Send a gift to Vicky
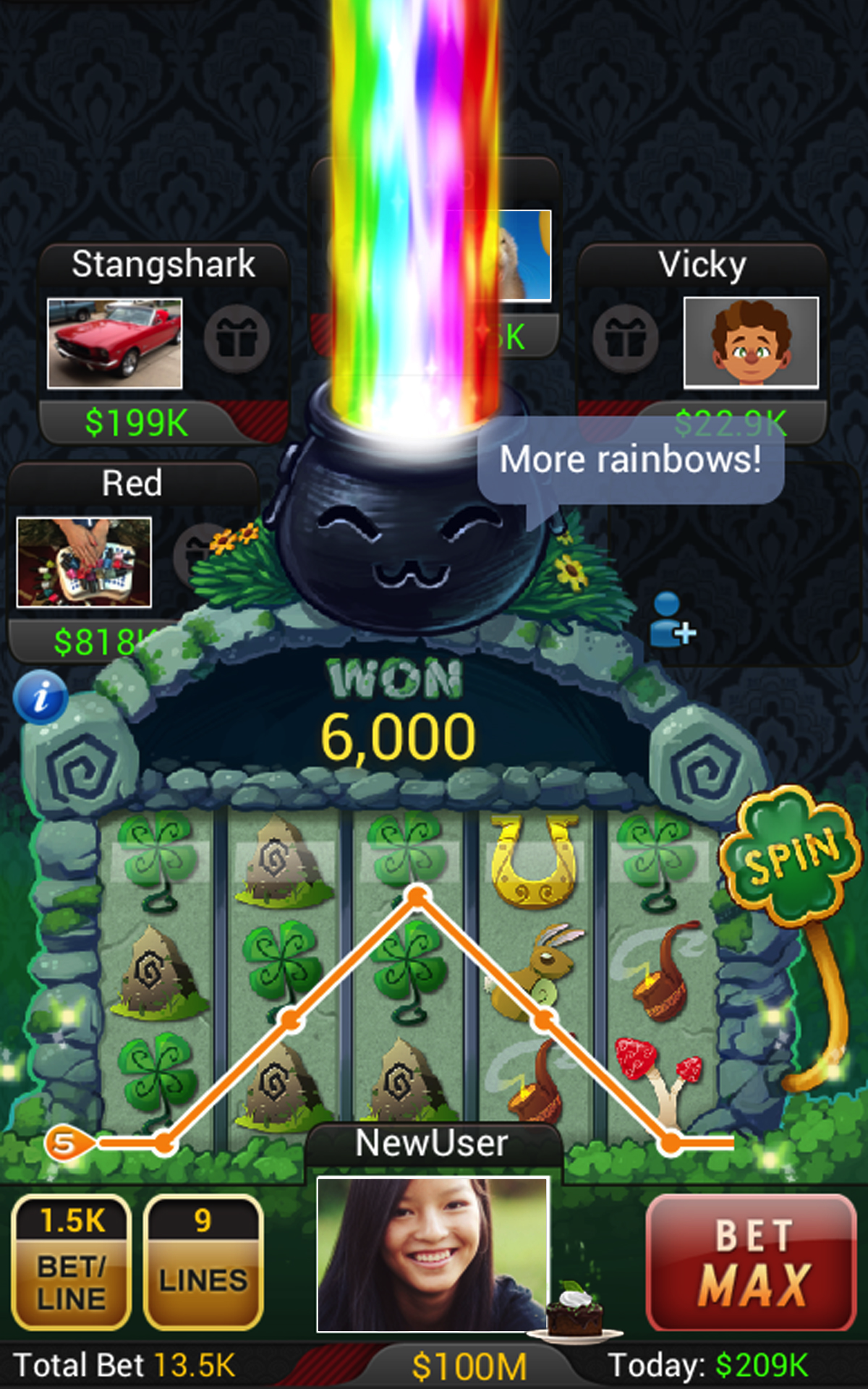This screenshot has width=868, height=1389. [625, 338]
